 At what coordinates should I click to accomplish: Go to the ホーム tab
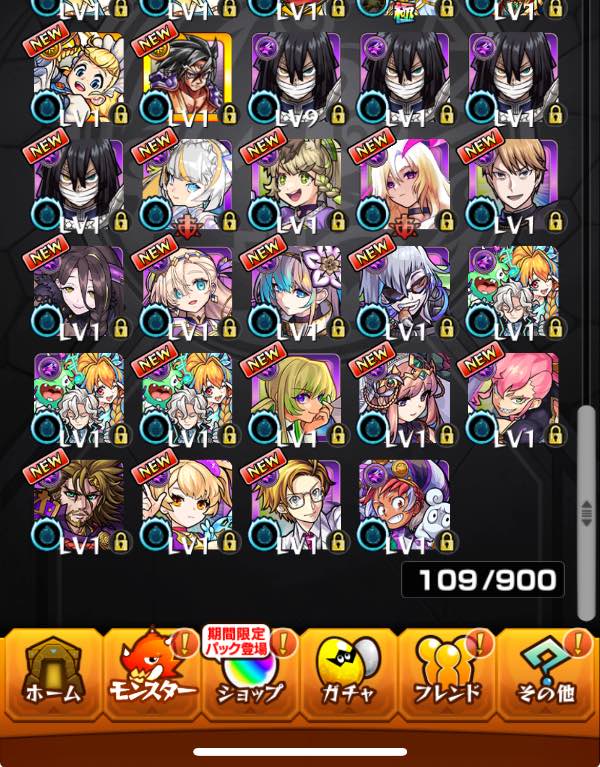(x=53, y=675)
